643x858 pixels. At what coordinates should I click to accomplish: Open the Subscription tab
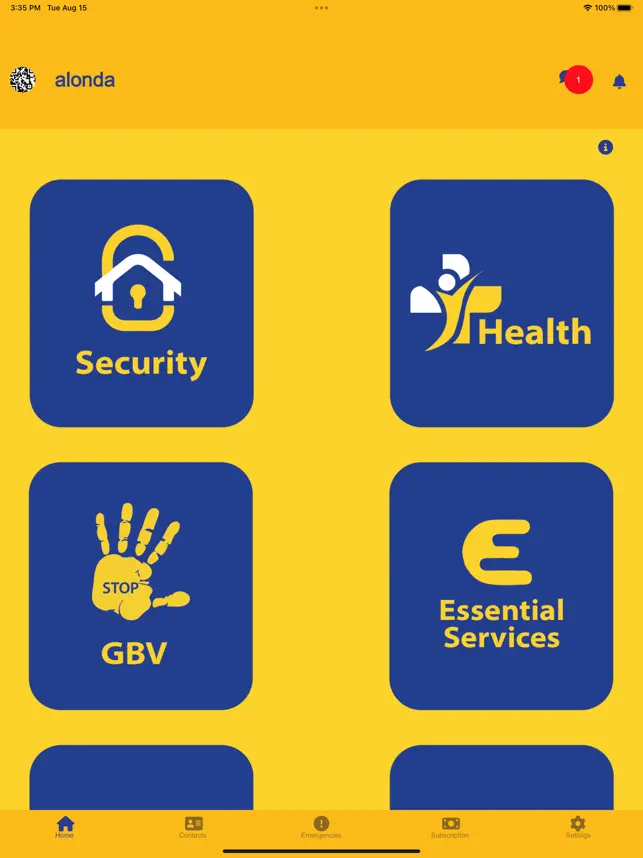[x=450, y=827]
